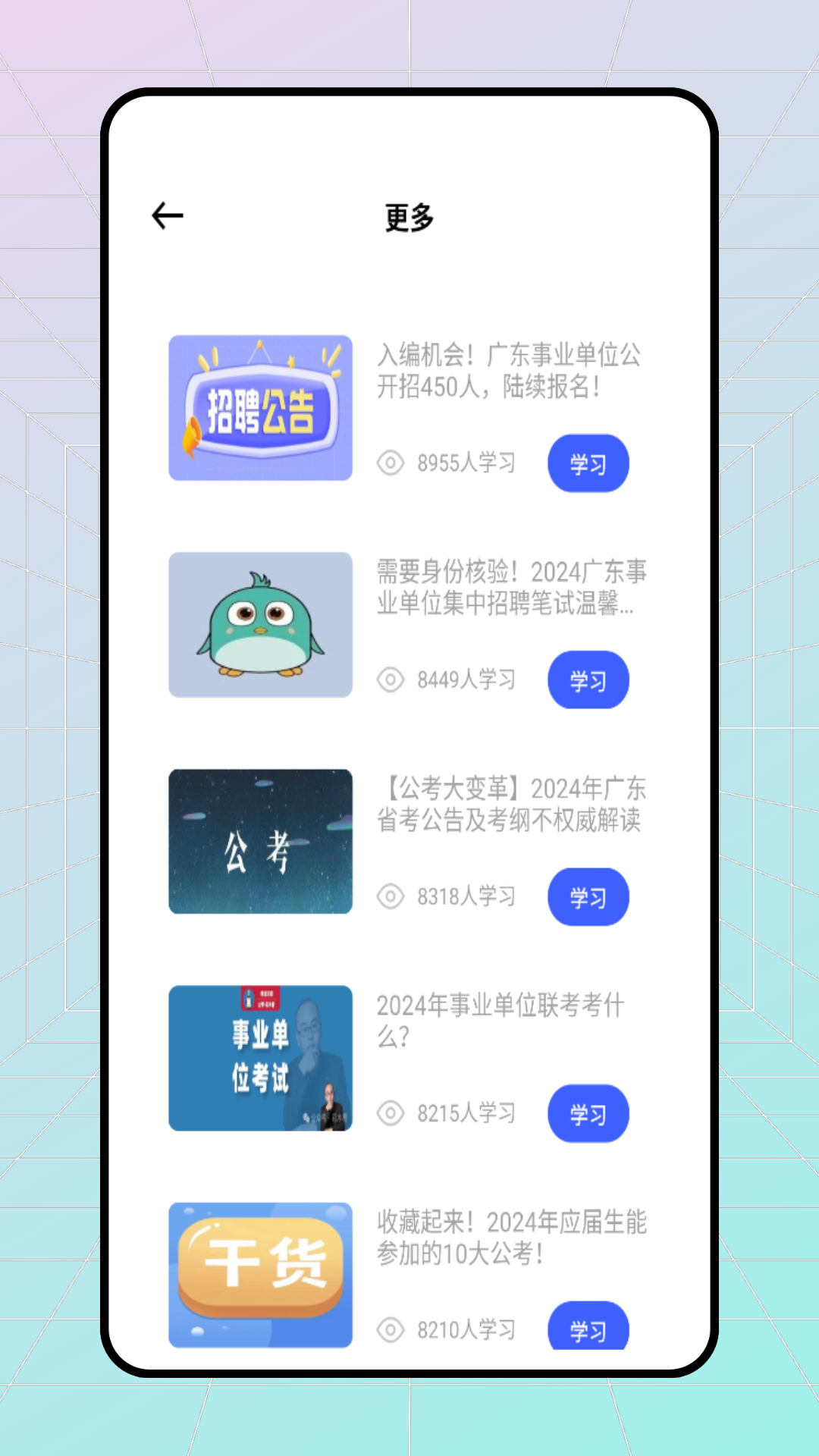
Task: Click the eye icon beside 8215人学习
Action: (391, 1113)
